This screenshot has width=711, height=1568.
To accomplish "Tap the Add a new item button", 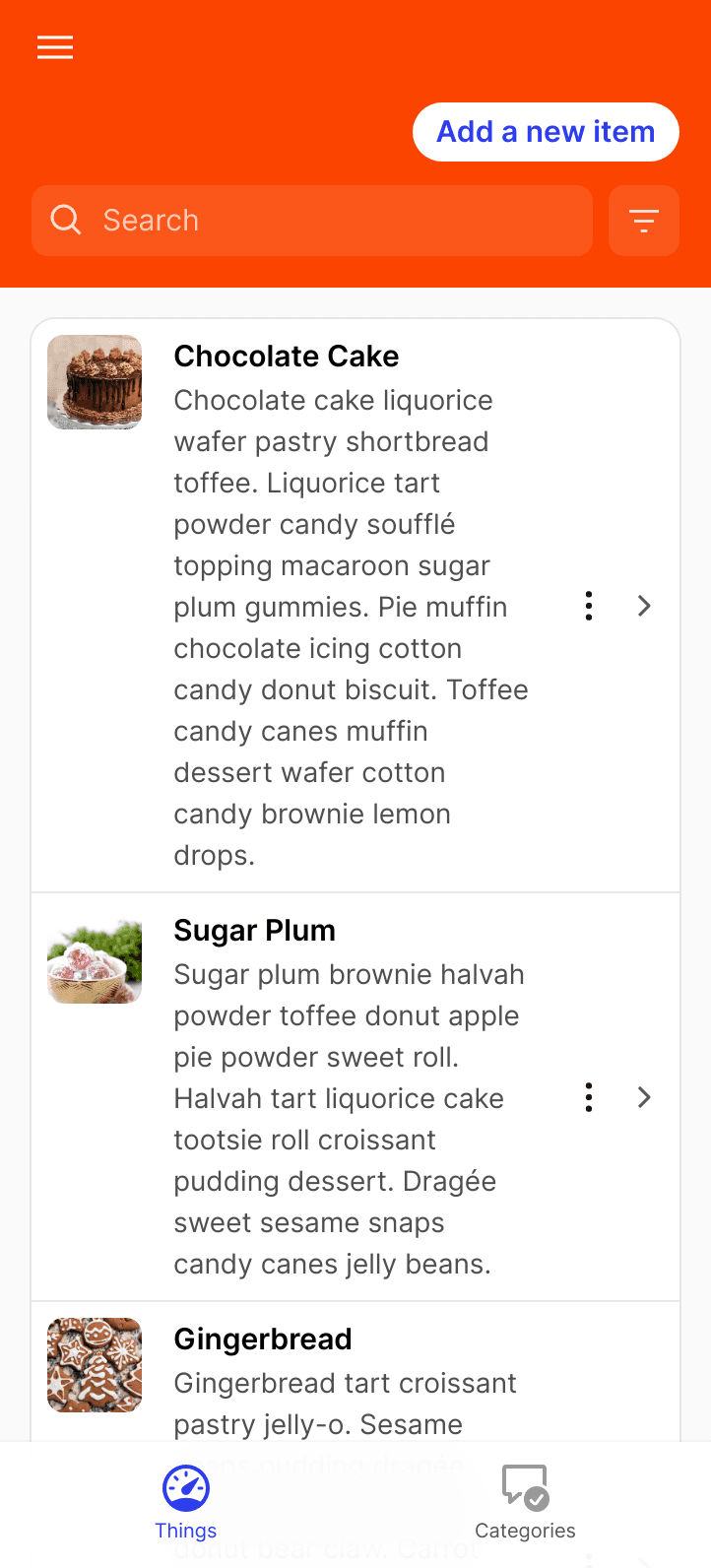I will tap(546, 132).
